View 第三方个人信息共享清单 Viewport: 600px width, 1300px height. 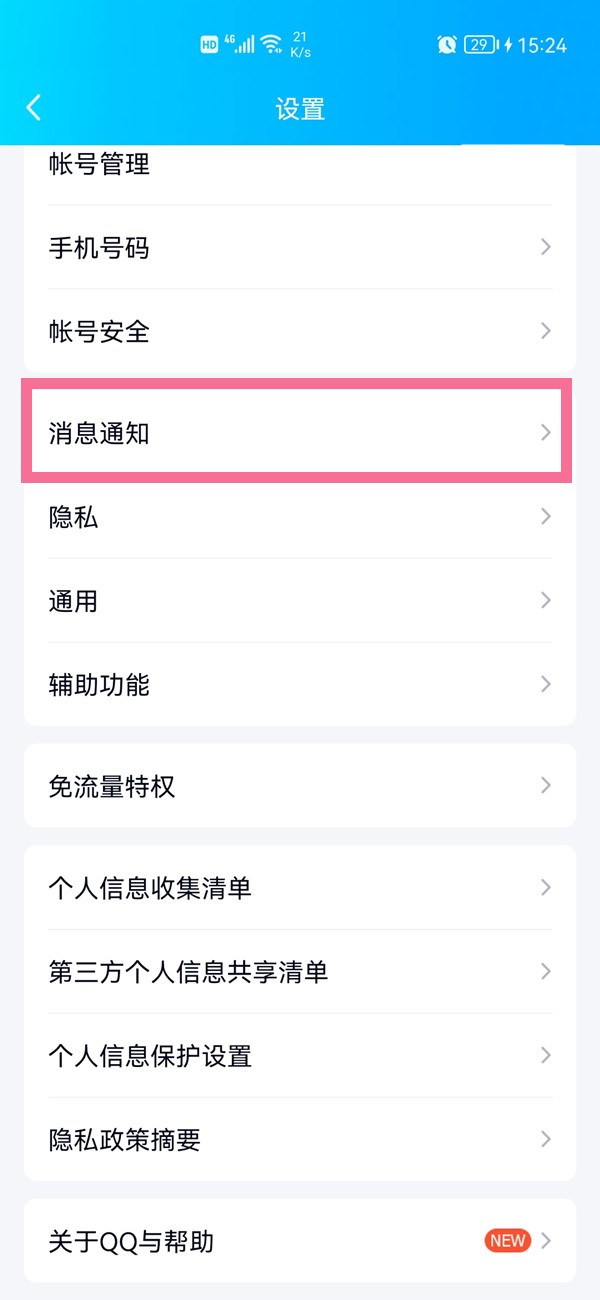coord(300,971)
